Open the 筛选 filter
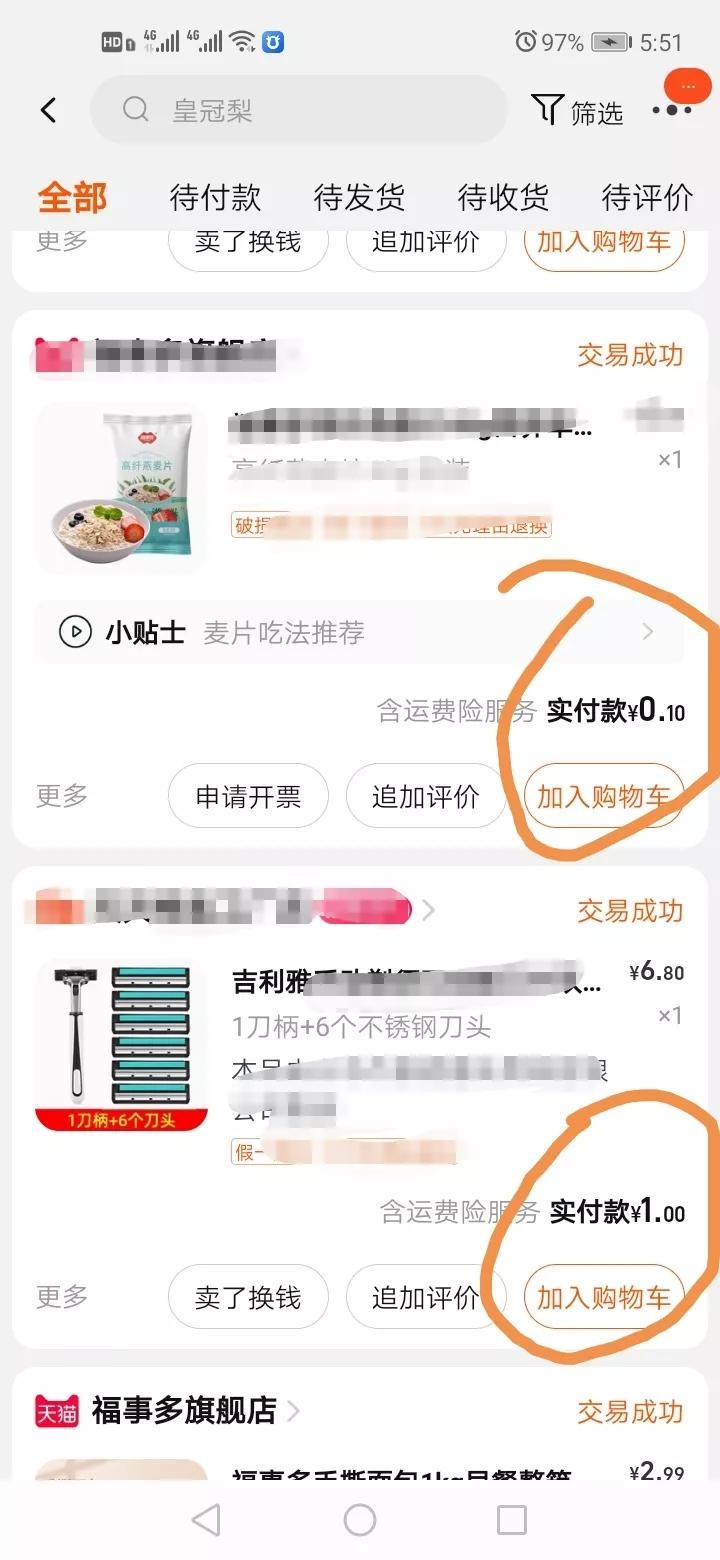720x1560 pixels. click(578, 111)
